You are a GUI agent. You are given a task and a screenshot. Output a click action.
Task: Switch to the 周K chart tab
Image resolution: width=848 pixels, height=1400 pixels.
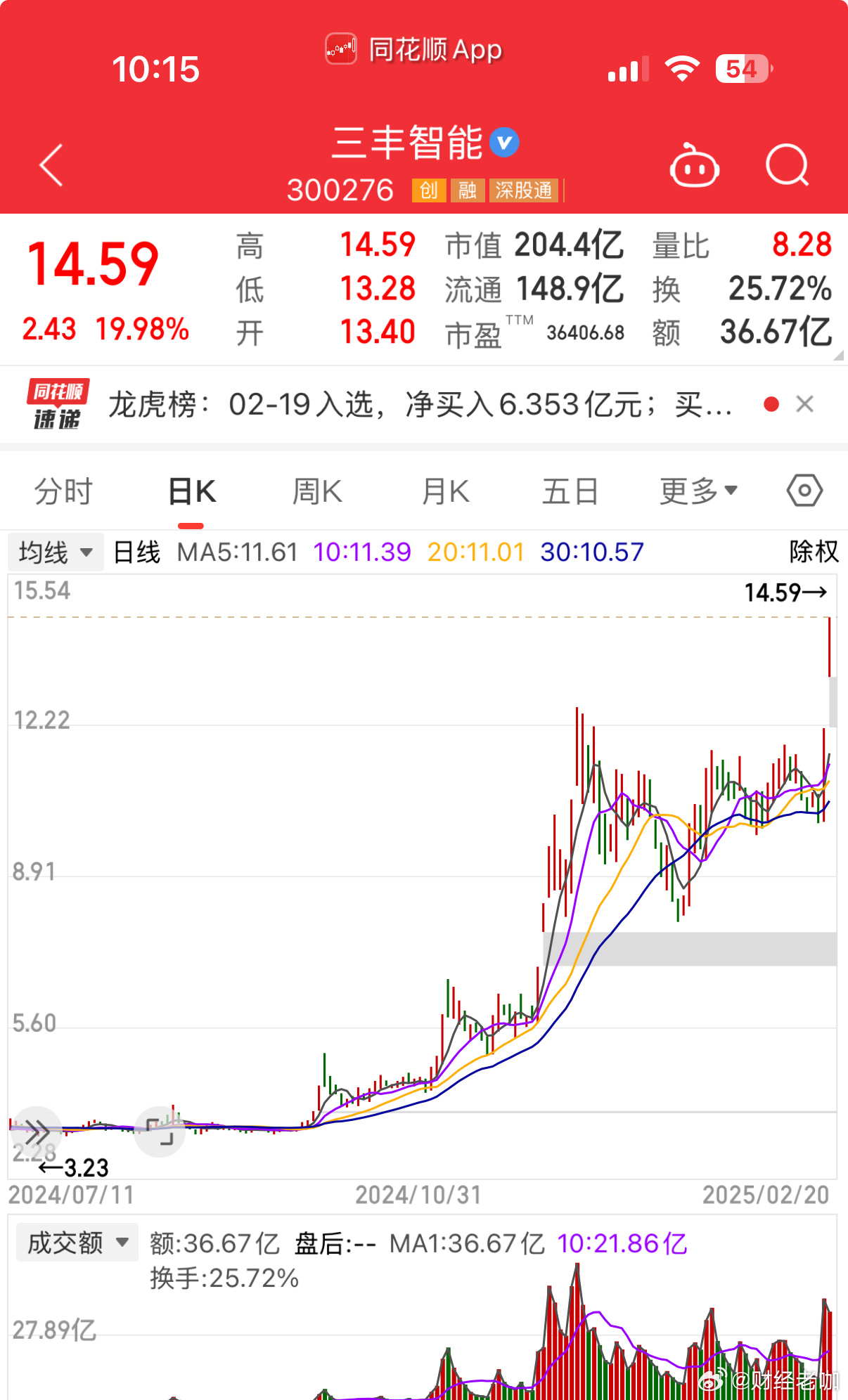pos(317,491)
